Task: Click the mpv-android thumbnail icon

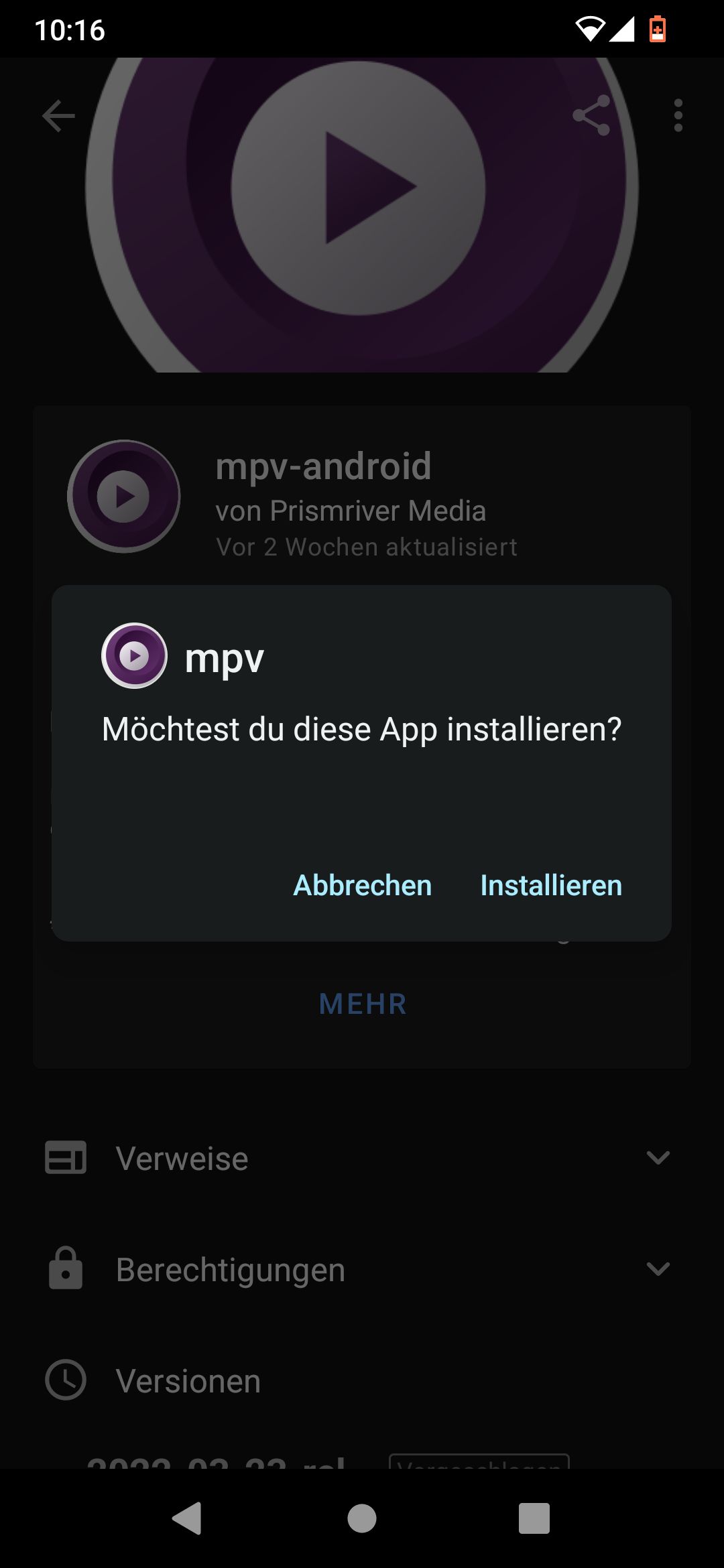Action: pyautogui.click(x=124, y=496)
